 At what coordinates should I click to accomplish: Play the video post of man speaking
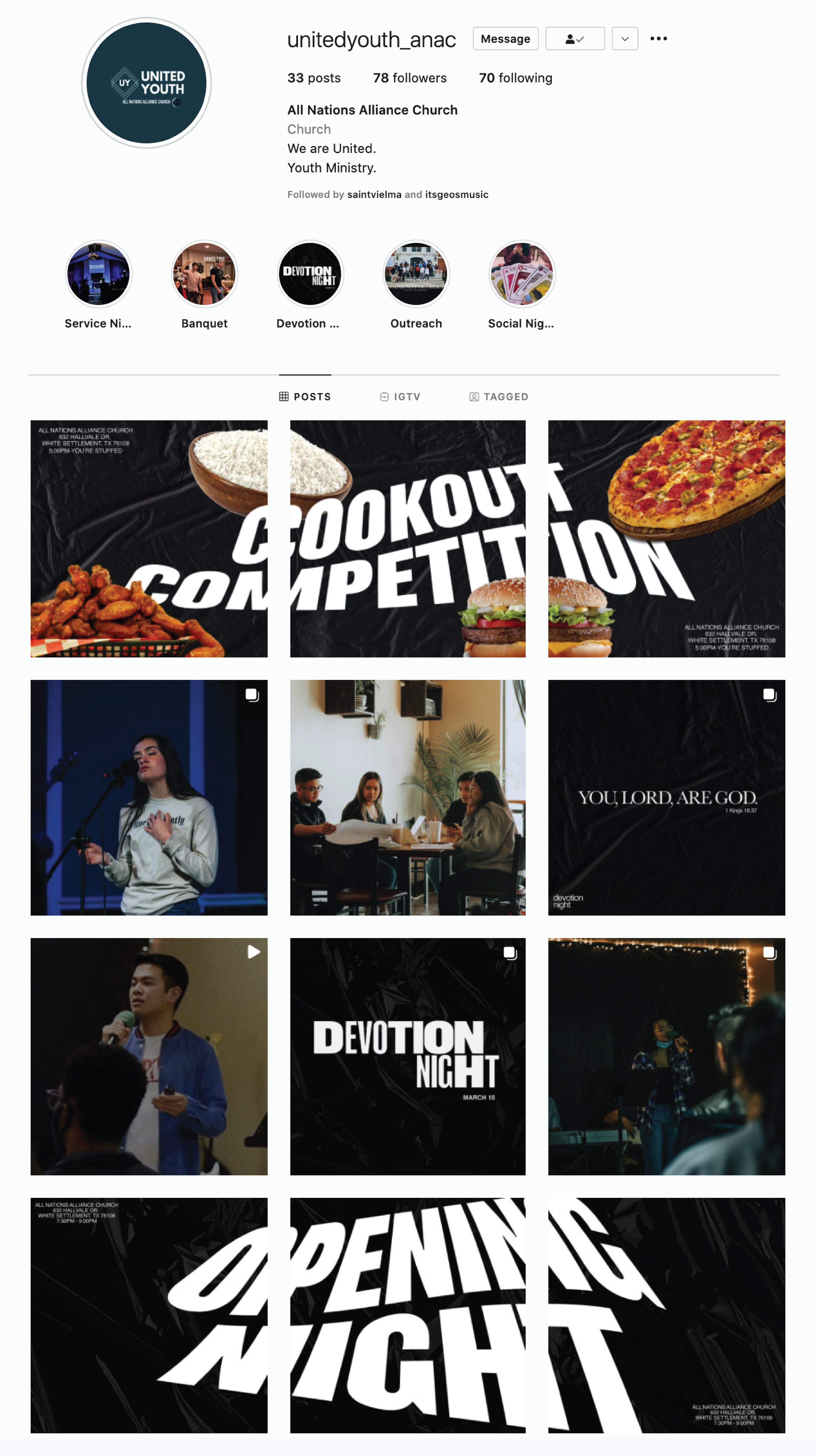(149, 1056)
